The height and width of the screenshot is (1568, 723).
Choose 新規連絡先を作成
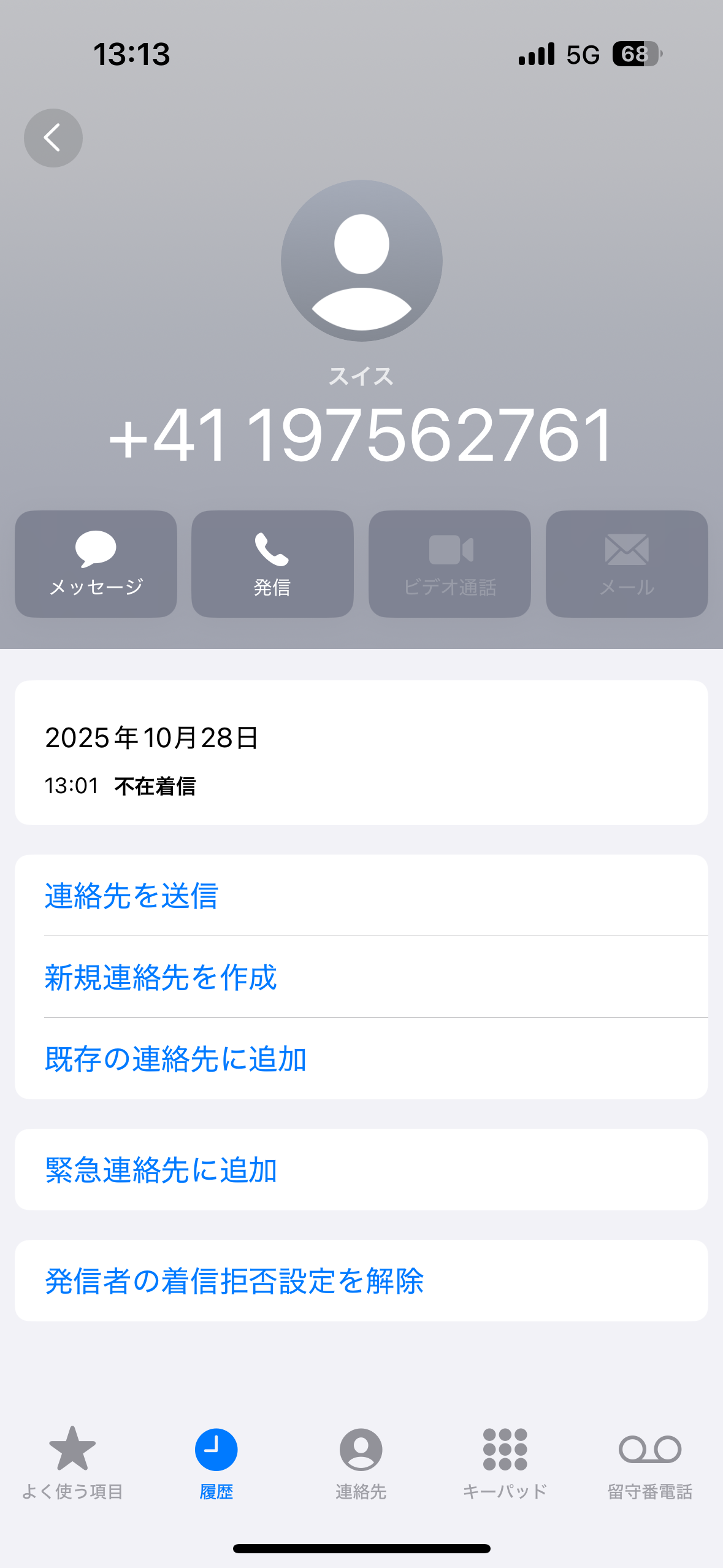tap(161, 977)
